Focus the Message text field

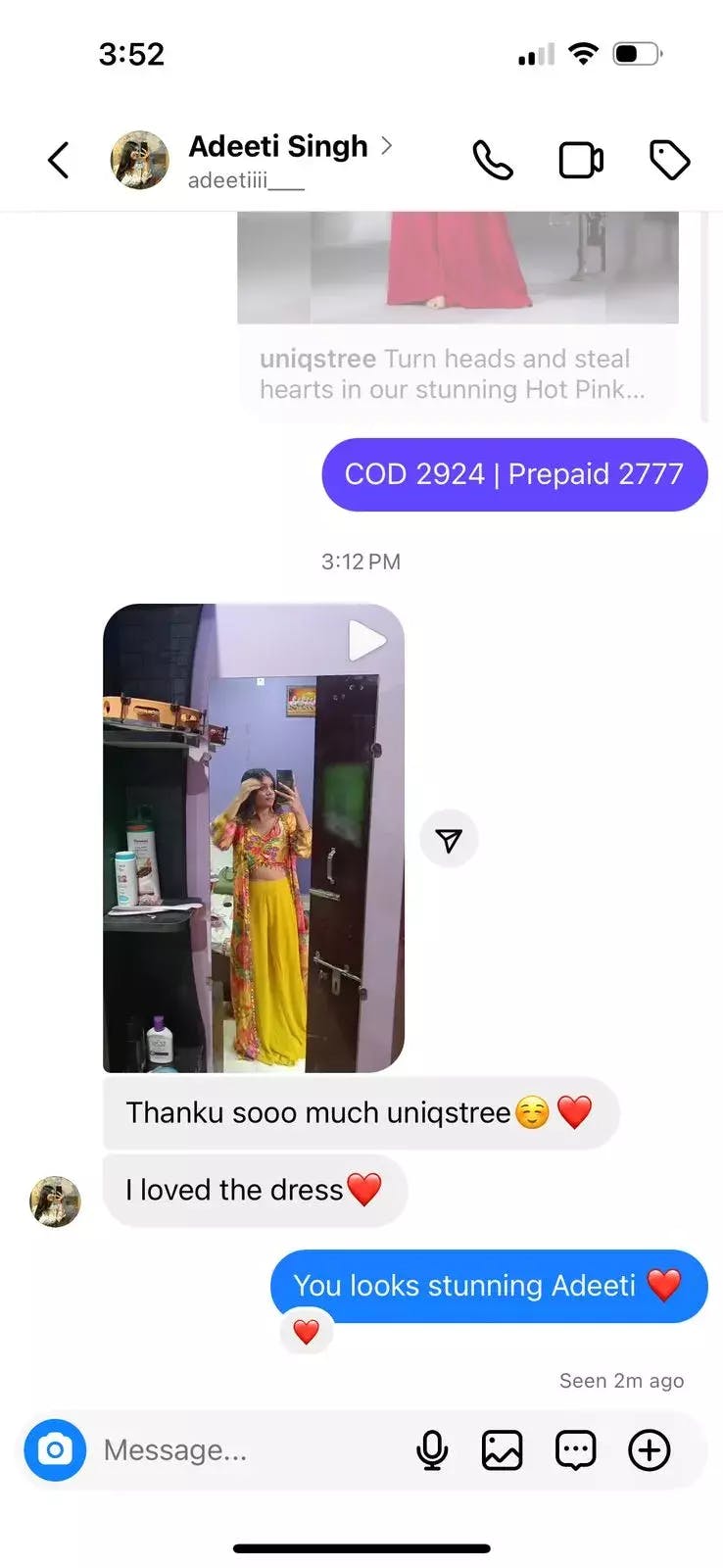coord(245,1449)
